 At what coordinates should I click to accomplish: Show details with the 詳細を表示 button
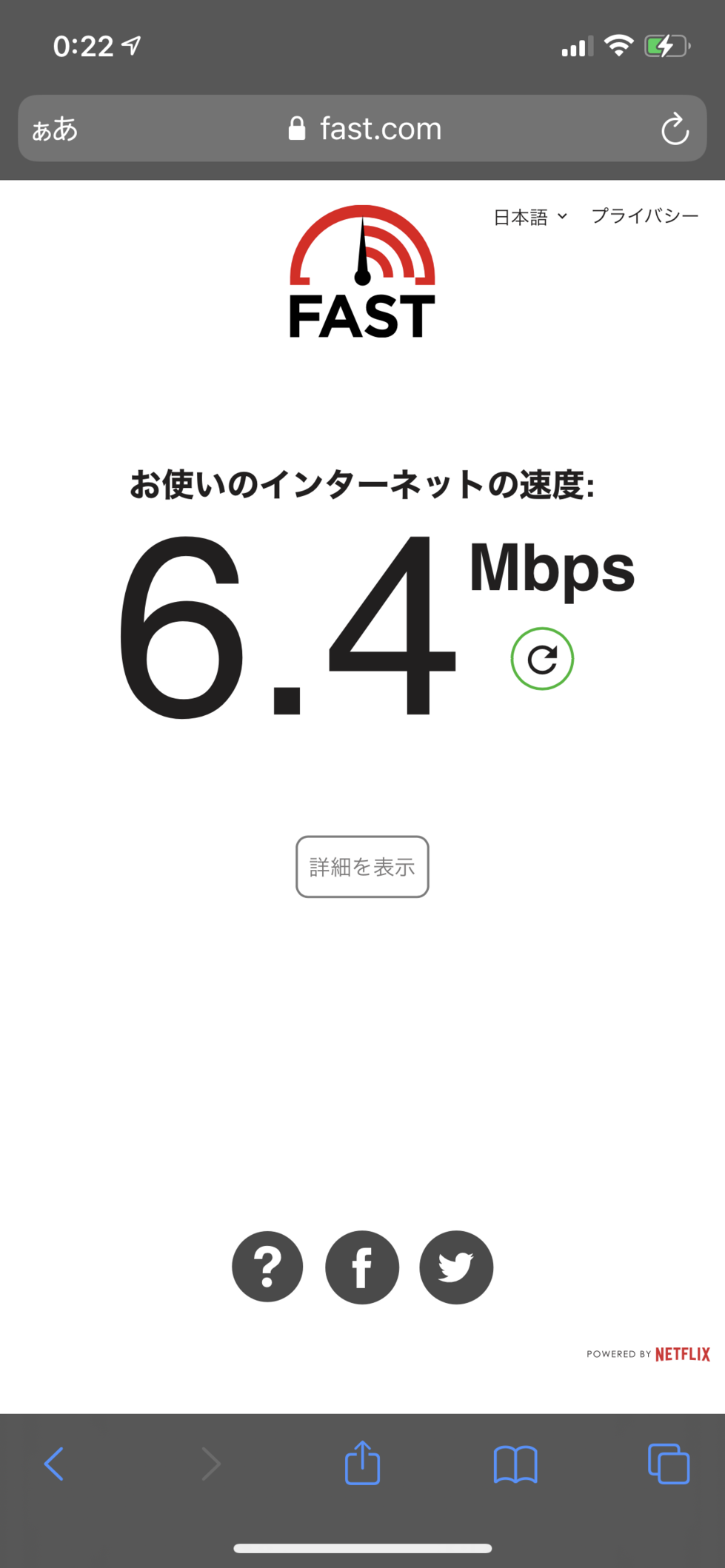click(x=362, y=867)
